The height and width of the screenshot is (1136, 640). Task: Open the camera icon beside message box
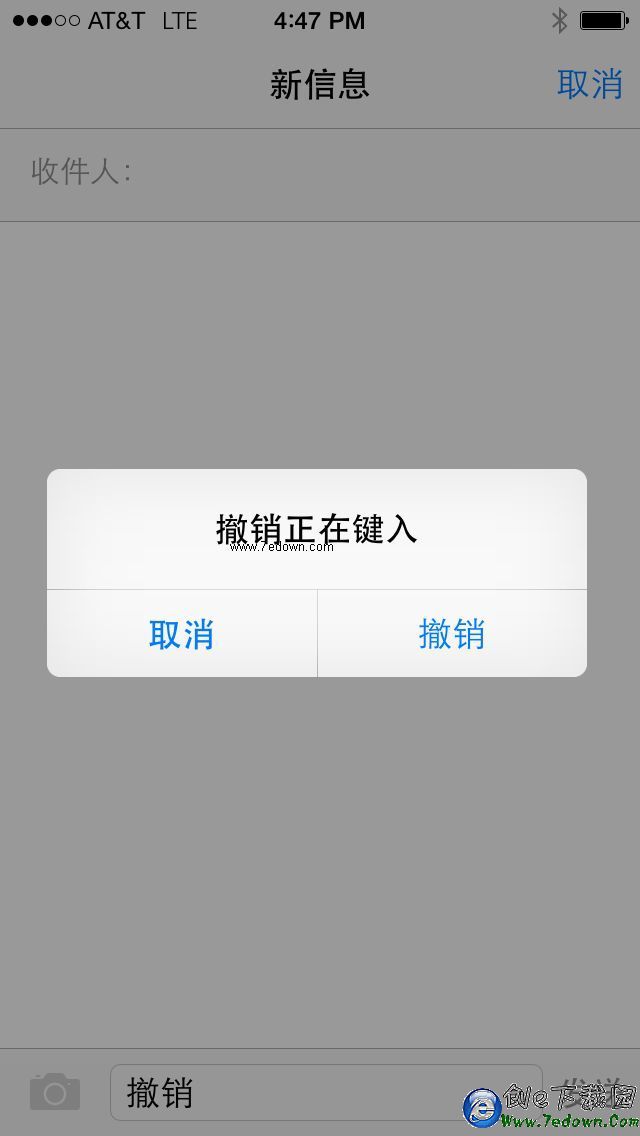click(55, 1092)
